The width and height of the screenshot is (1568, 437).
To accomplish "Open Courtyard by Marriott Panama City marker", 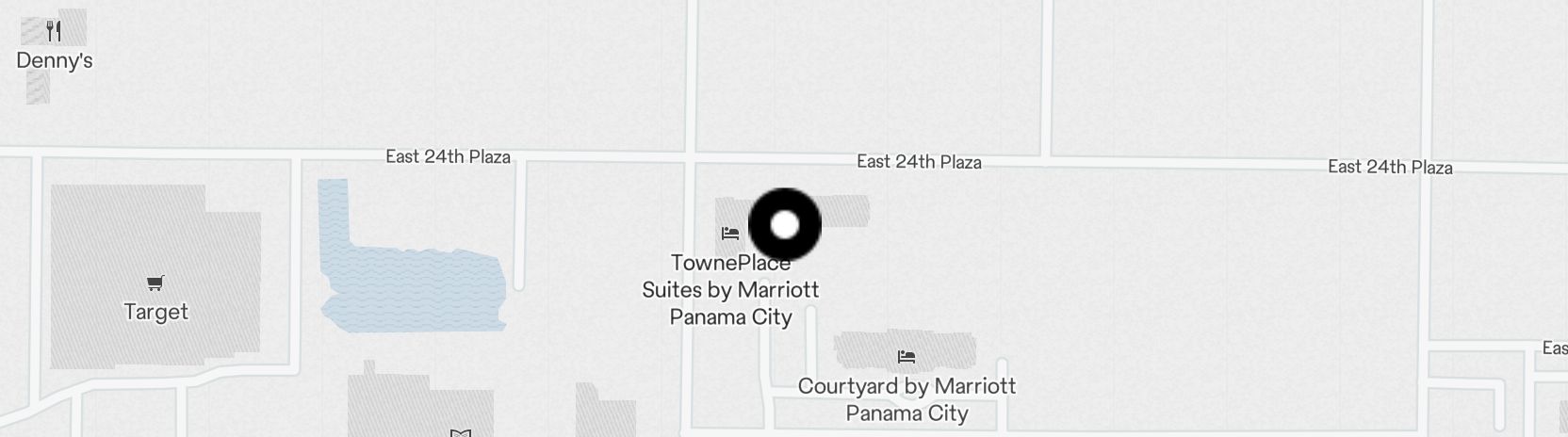I will click(x=906, y=357).
